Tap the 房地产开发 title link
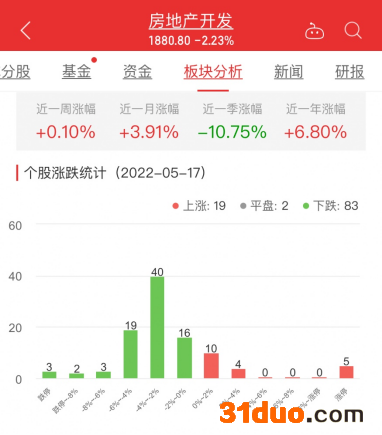Viewport: 382px width, 435px height. point(191,21)
